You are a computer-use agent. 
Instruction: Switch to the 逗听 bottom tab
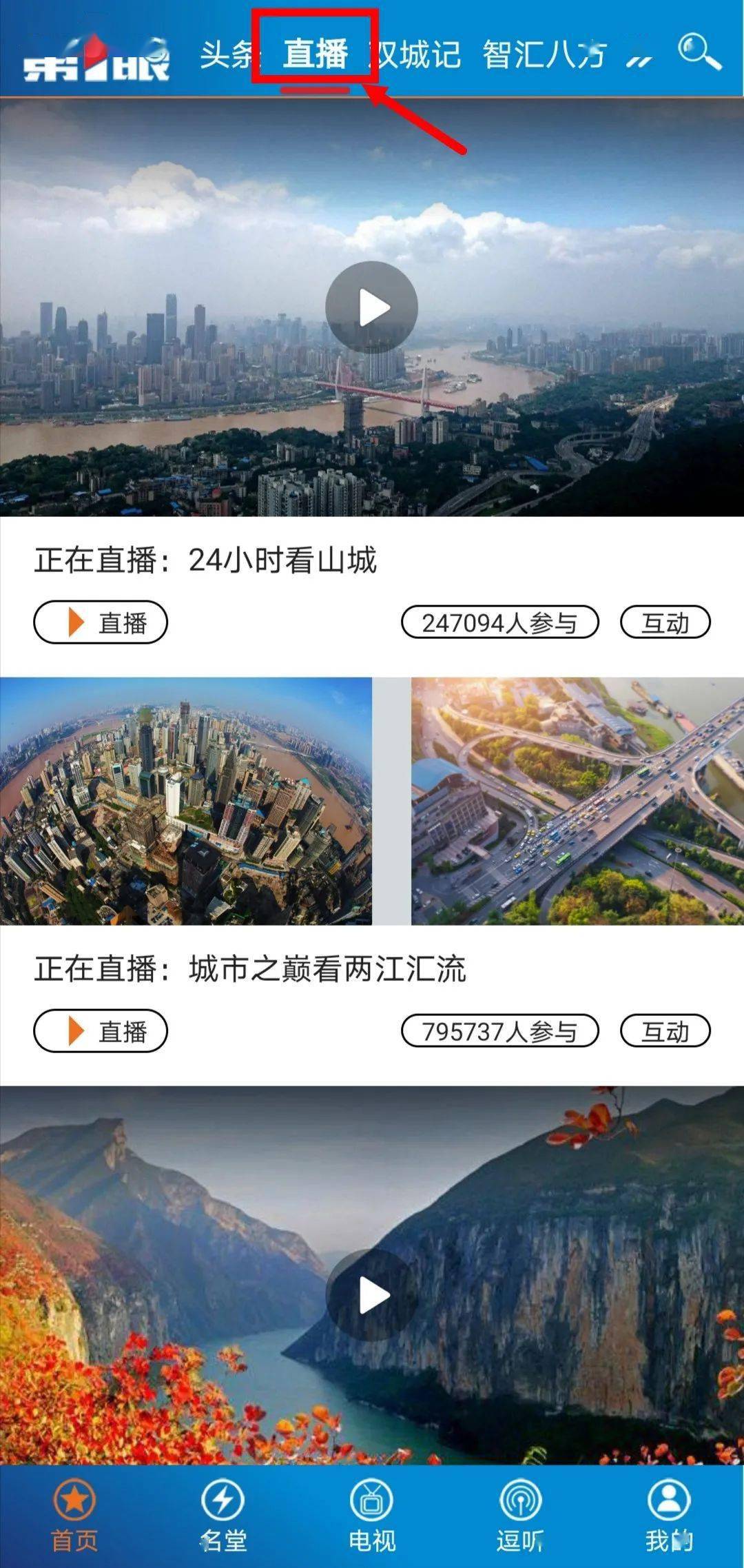(x=521, y=1517)
